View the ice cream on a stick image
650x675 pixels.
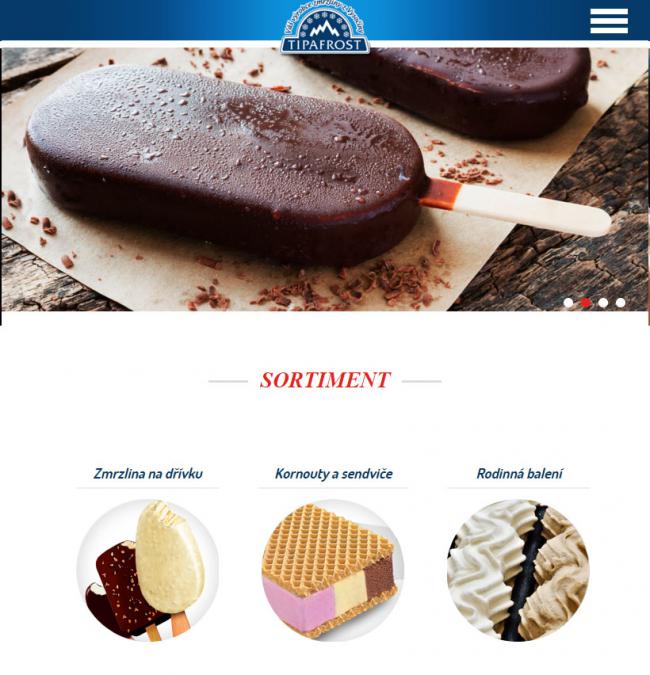tap(148, 570)
